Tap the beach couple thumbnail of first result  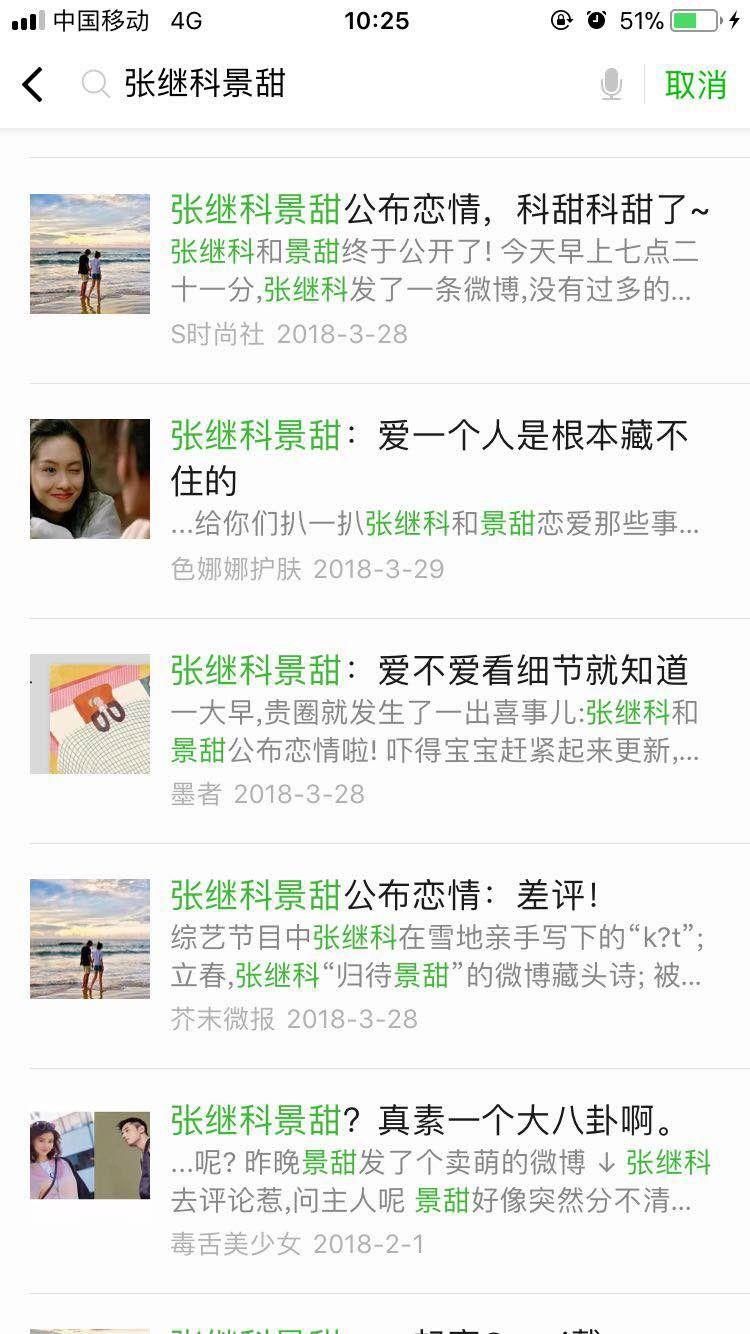[89, 253]
